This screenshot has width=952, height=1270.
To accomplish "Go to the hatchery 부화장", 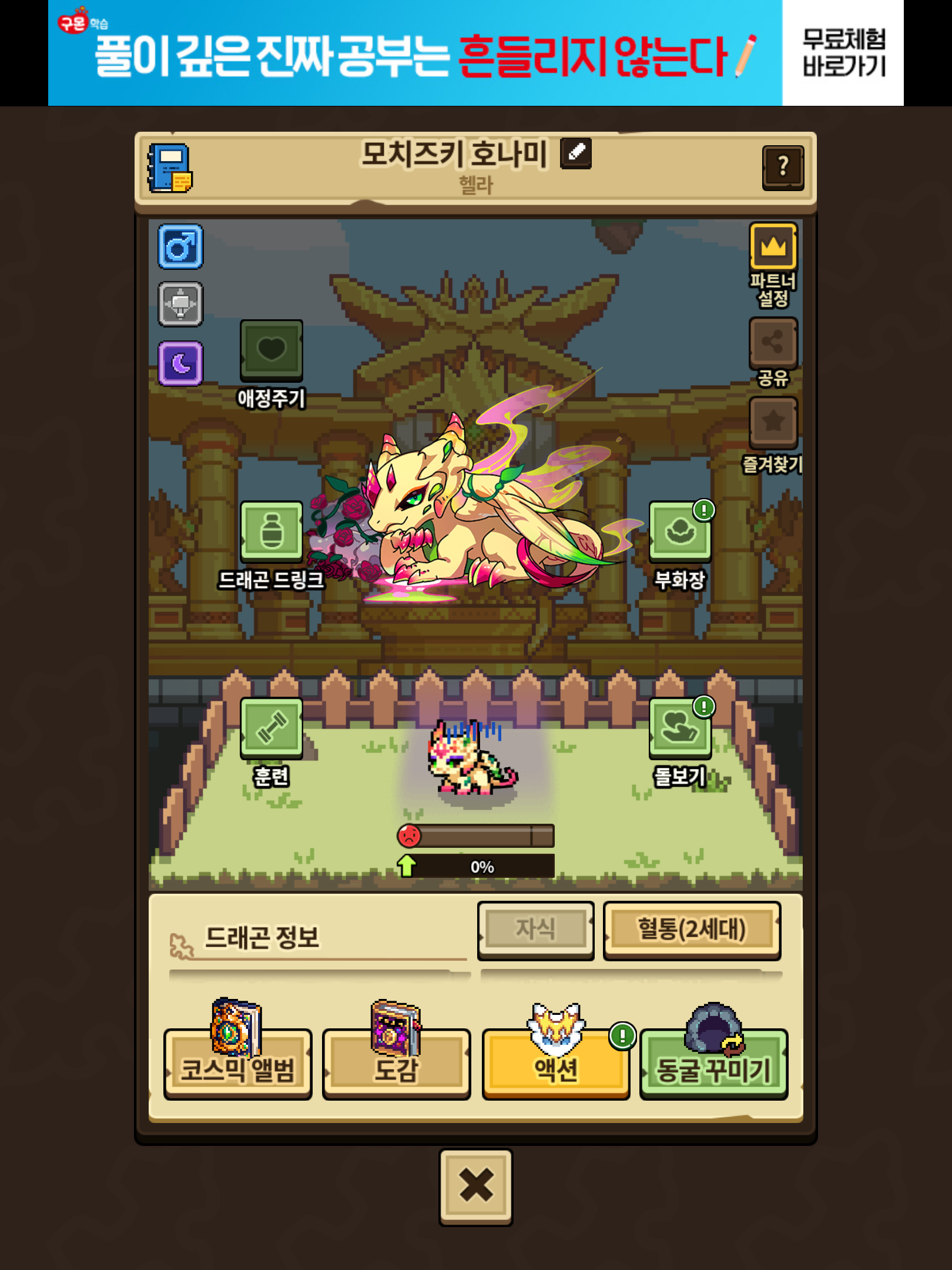I will (x=680, y=531).
